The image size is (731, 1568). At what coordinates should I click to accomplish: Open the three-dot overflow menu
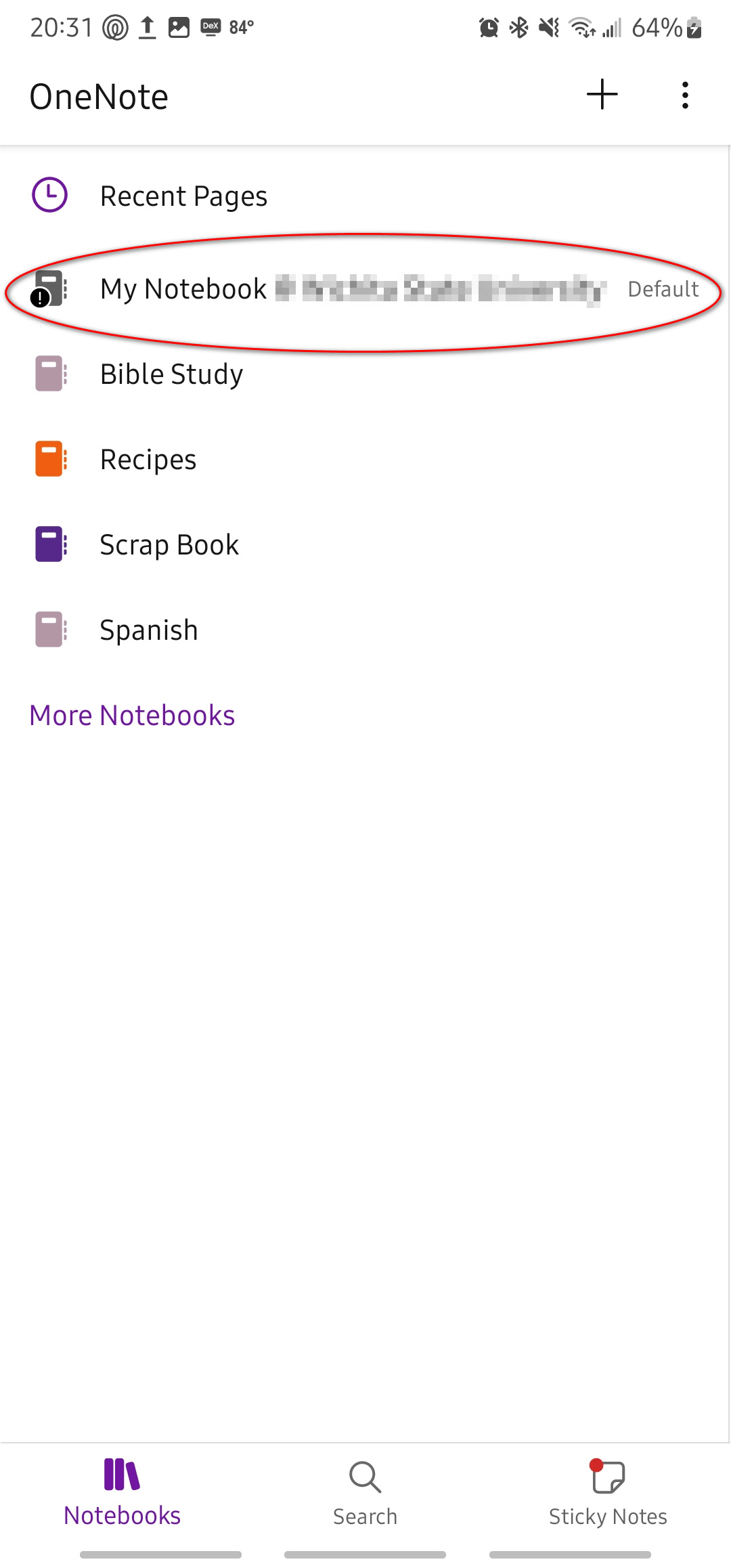tap(685, 95)
